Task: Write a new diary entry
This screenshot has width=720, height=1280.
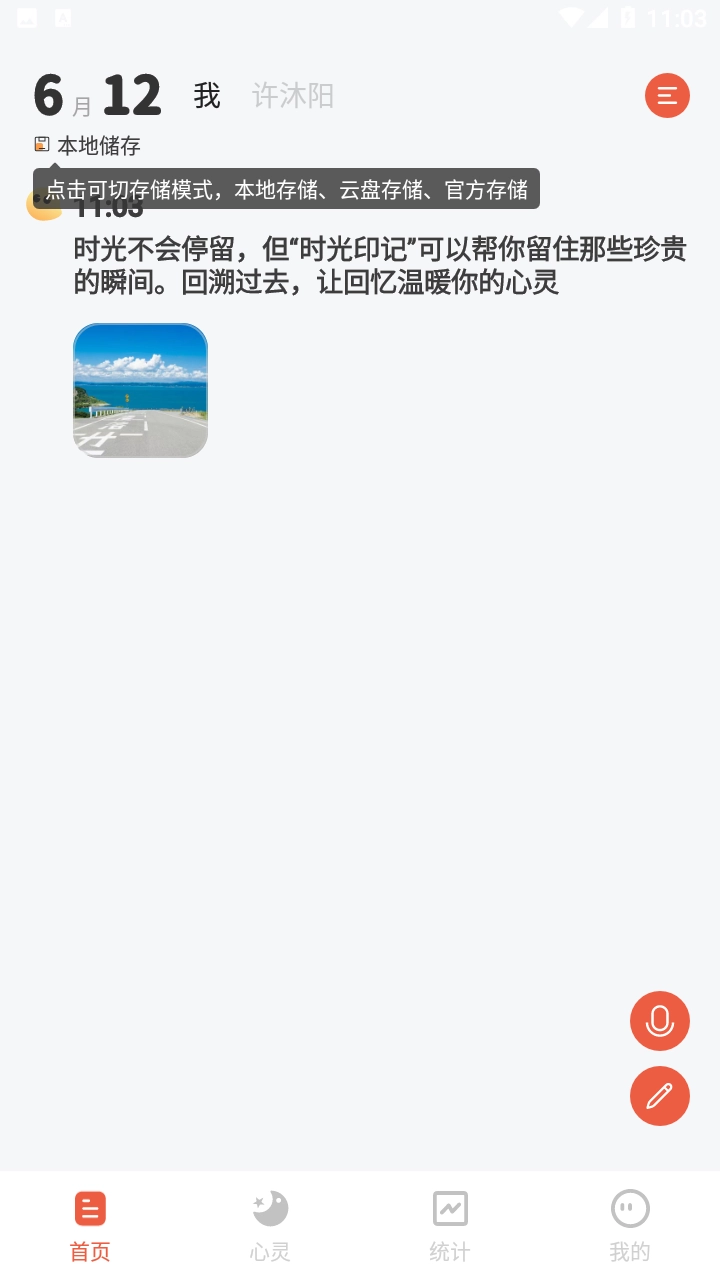Action: pyautogui.click(x=659, y=1096)
